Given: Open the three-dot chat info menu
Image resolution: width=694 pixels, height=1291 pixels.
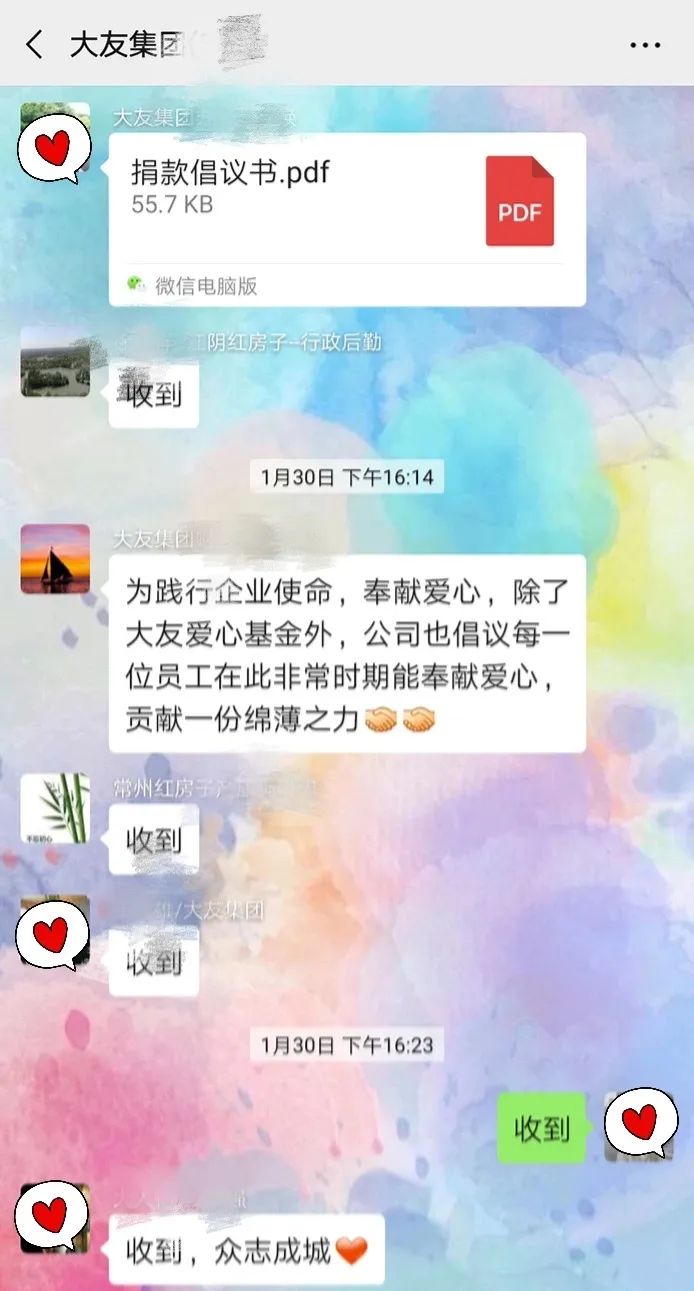Looking at the screenshot, I should pos(645,45).
